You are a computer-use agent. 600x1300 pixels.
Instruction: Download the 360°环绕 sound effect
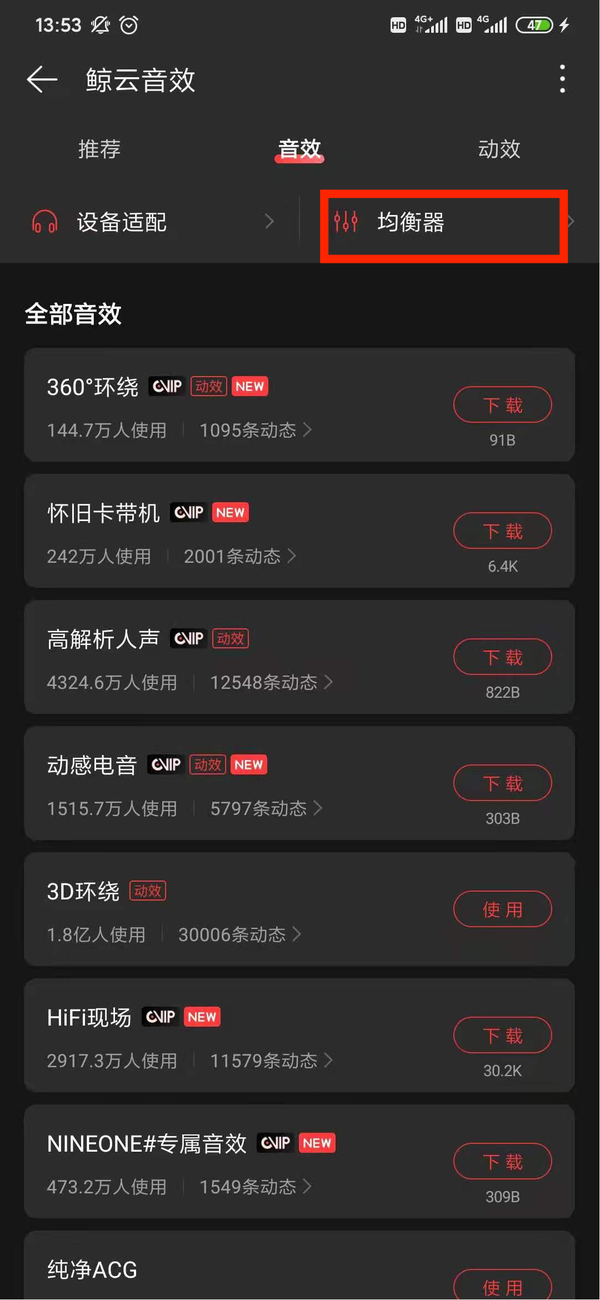(x=502, y=405)
